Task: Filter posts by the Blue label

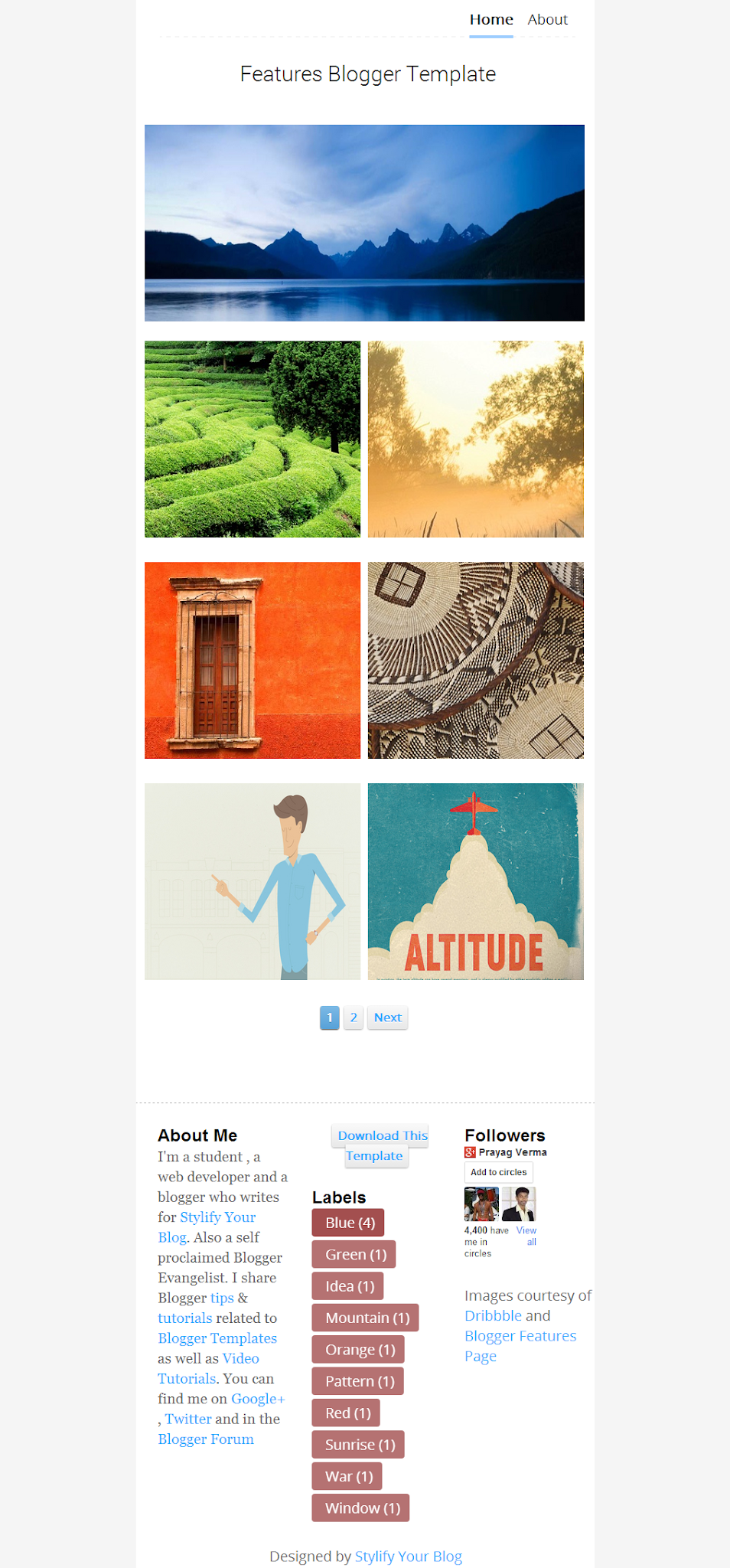Action: pos(348,1223)
